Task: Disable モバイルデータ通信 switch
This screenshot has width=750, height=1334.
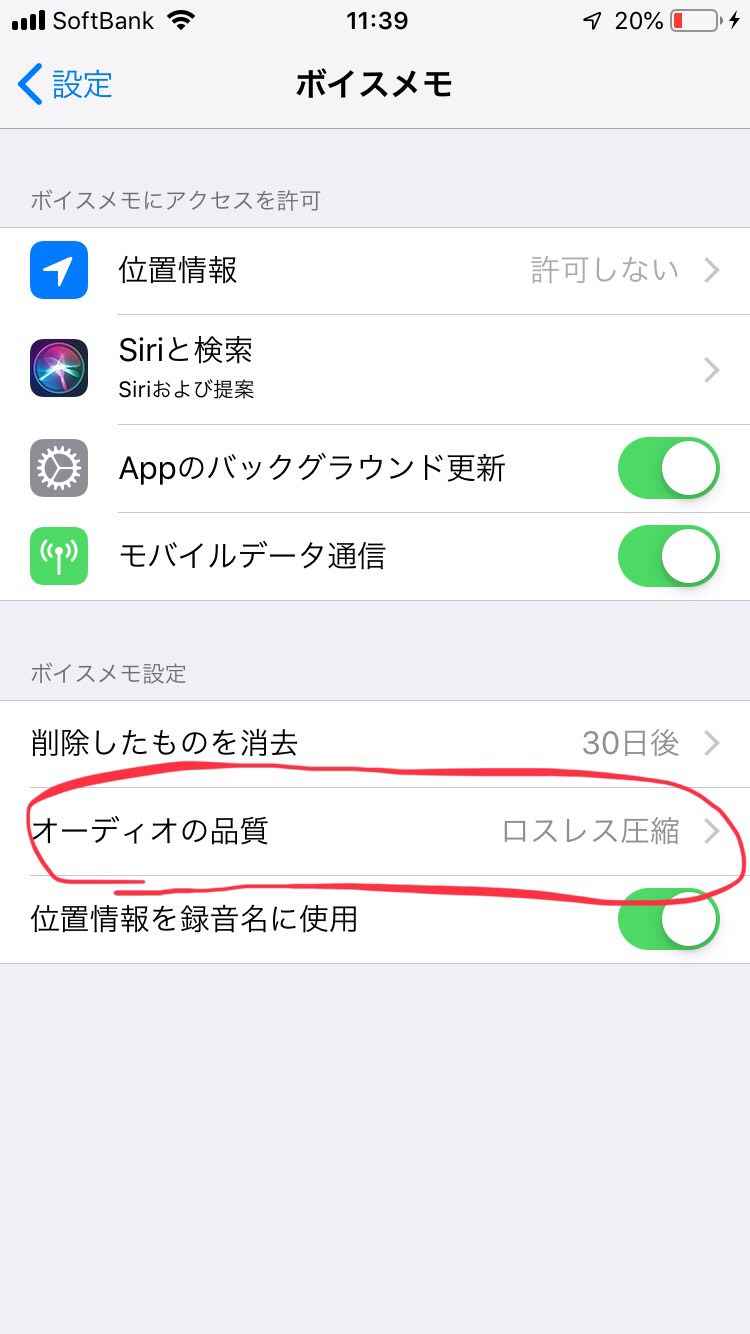Action: 667,556
